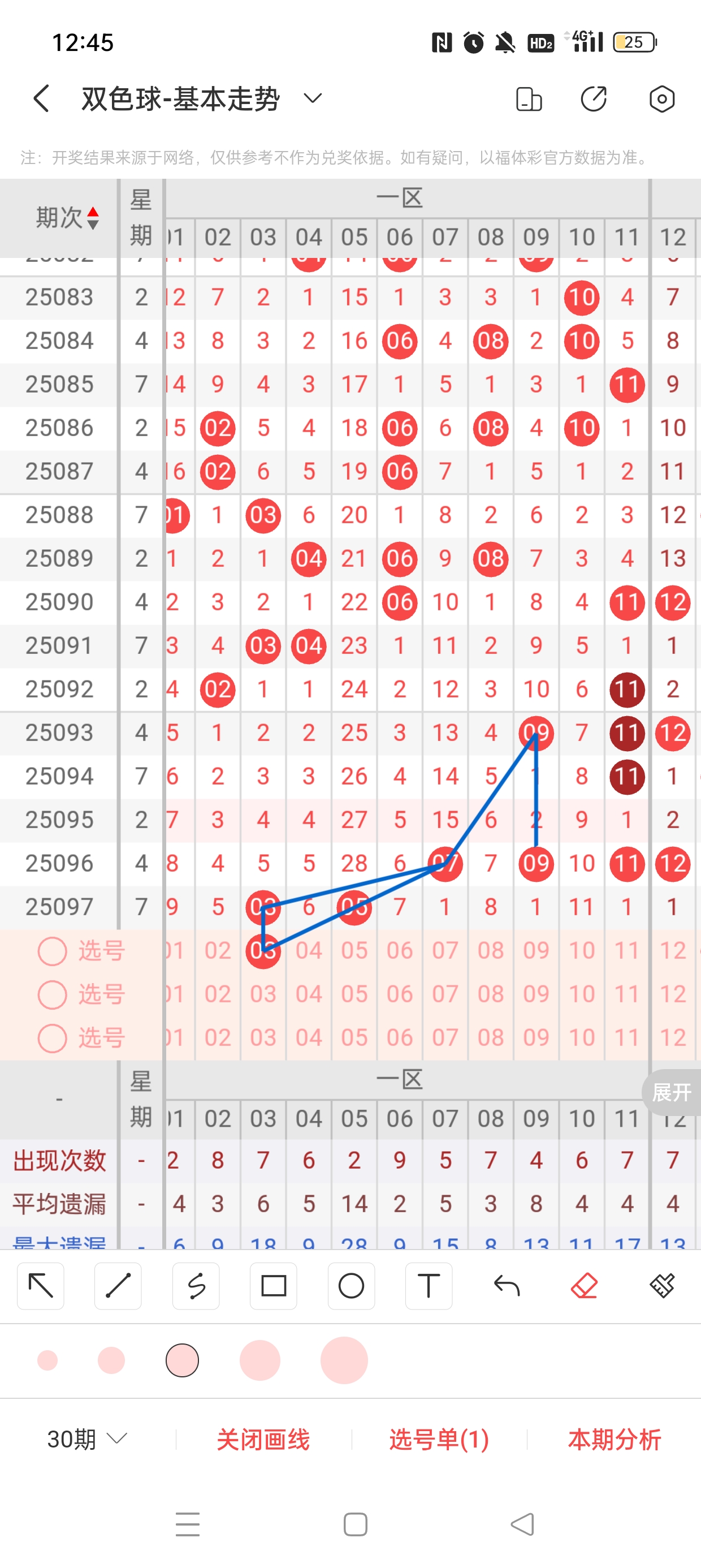
Task: Tap 展开 to expand the statistics
Action: pyautogui.click(x=671, y=1093)
